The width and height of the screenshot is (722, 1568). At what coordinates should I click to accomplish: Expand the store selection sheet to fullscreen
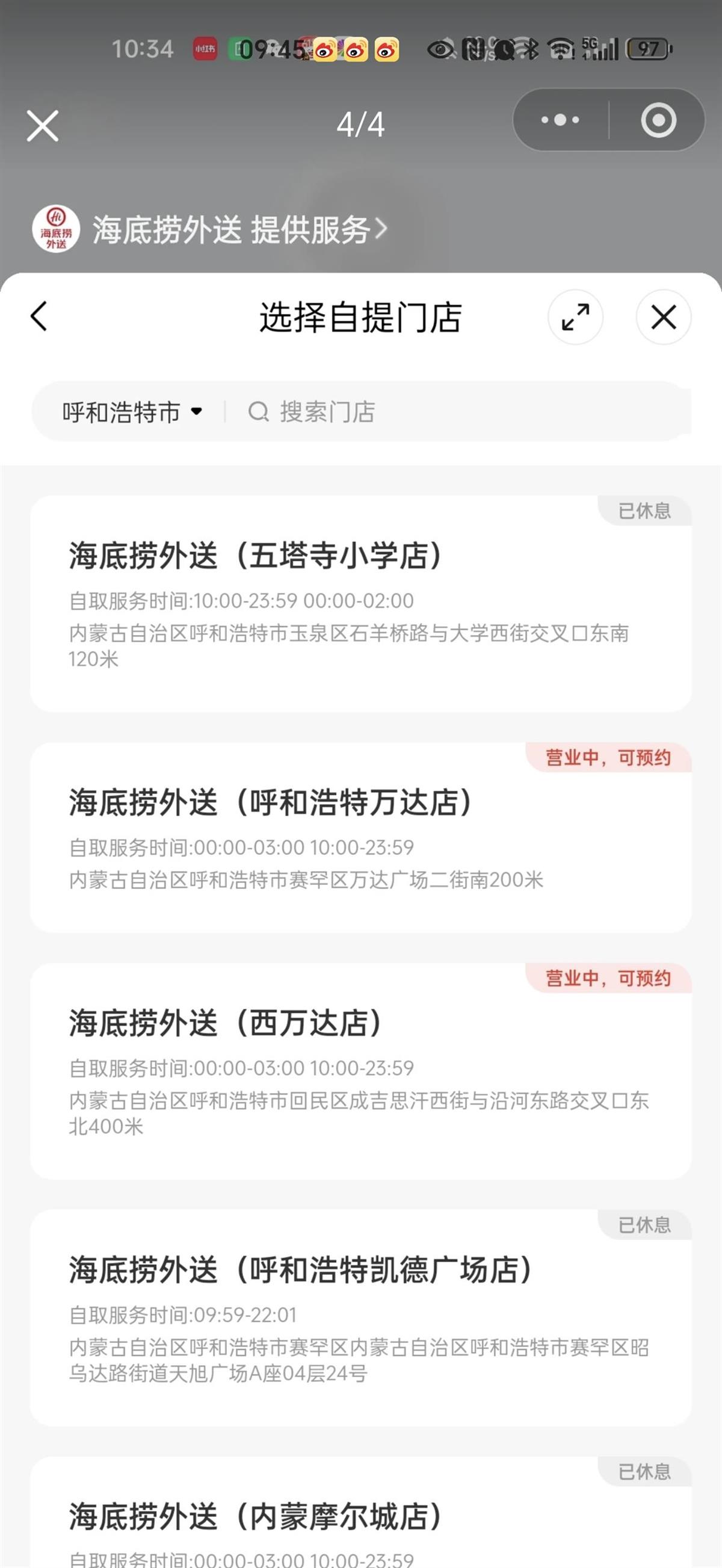point(575,317)
